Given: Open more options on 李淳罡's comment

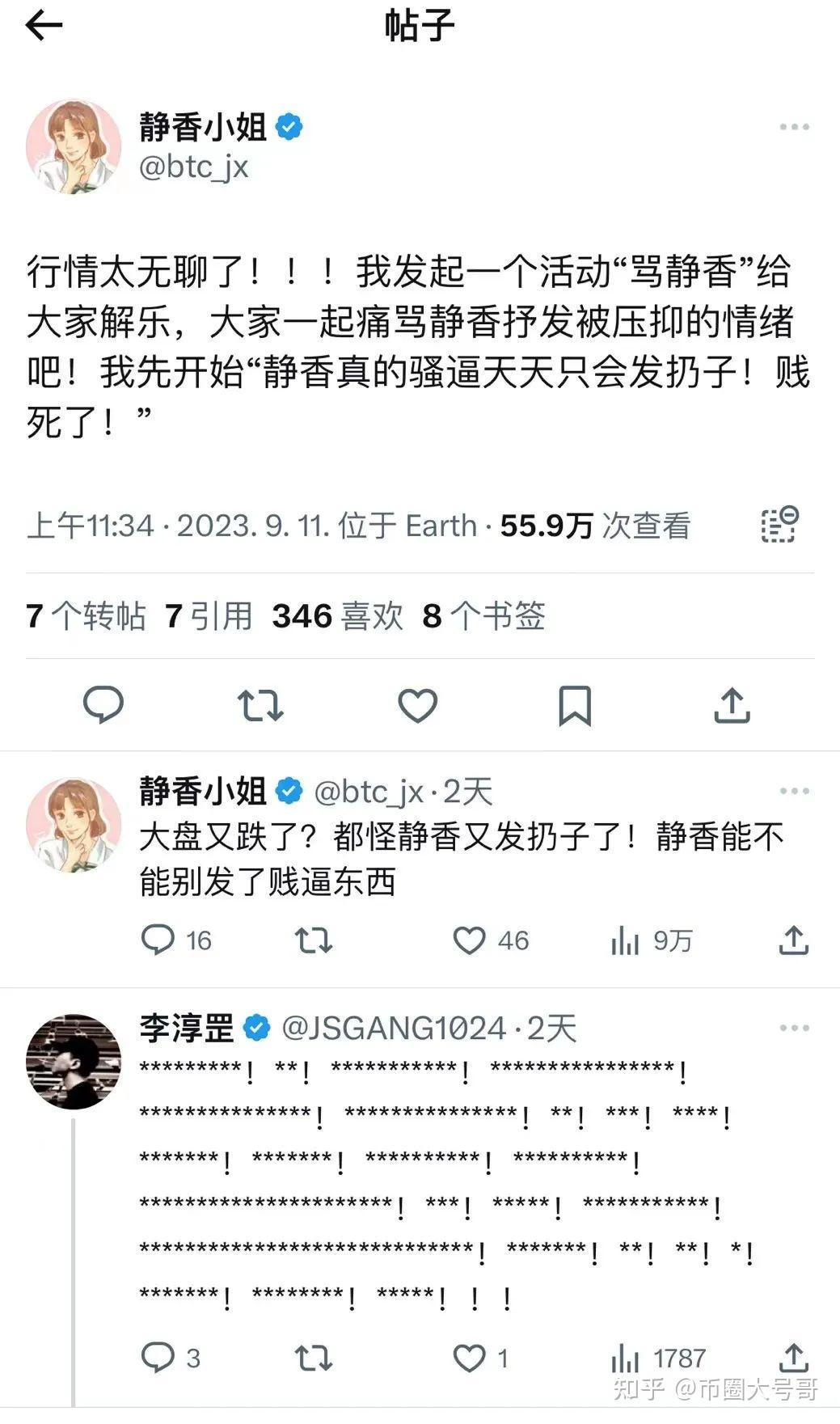Looking at the screenshot, I should (794, 1028).
